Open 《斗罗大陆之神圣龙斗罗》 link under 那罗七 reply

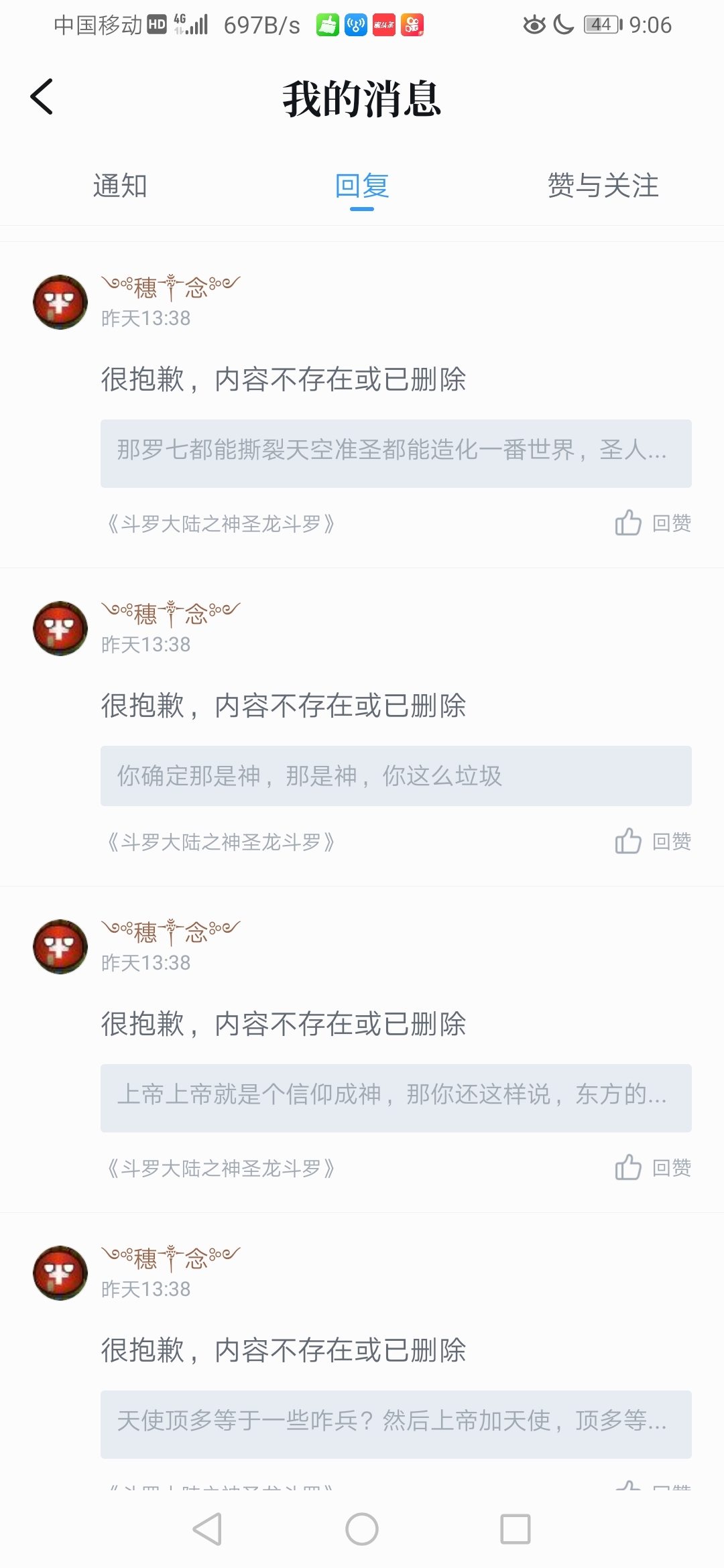221,523
